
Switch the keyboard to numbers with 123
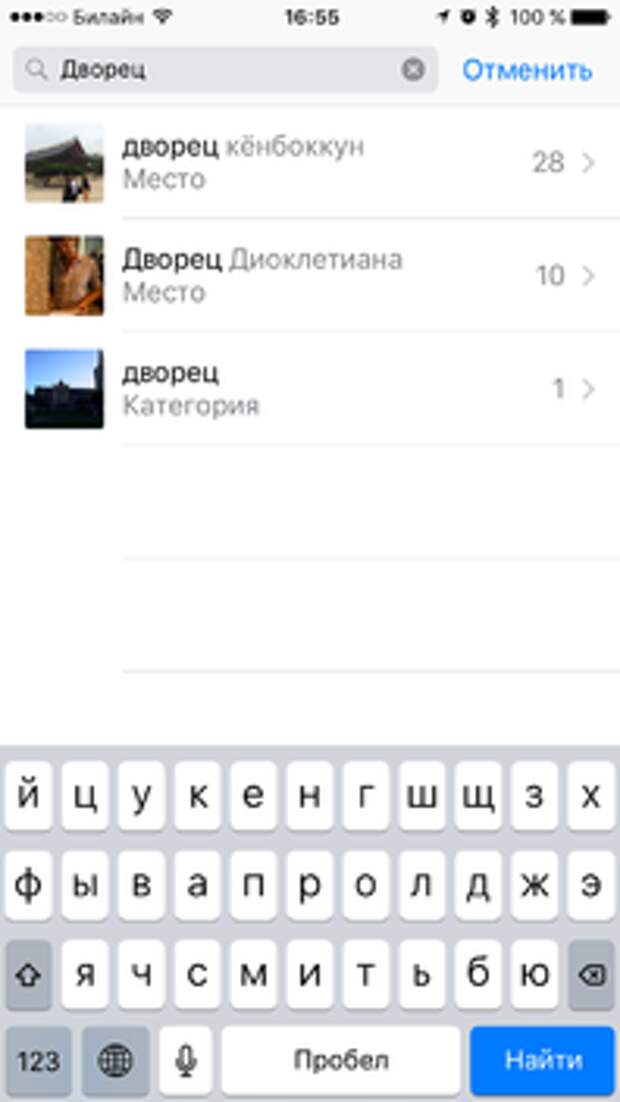click(38, 1060)
